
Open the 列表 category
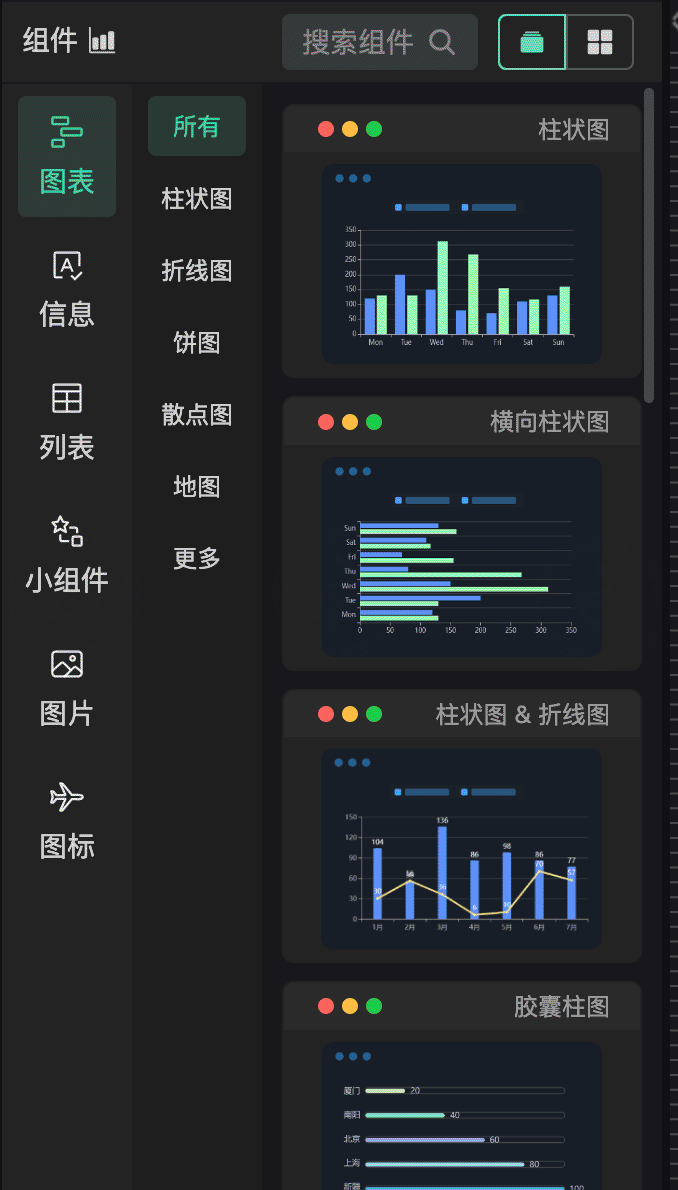tap(67, 423)
